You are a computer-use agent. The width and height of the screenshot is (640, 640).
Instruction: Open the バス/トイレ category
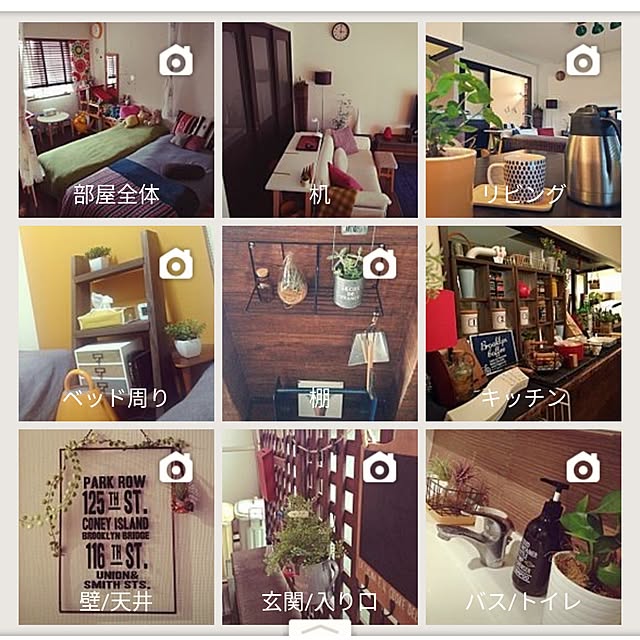524,525
